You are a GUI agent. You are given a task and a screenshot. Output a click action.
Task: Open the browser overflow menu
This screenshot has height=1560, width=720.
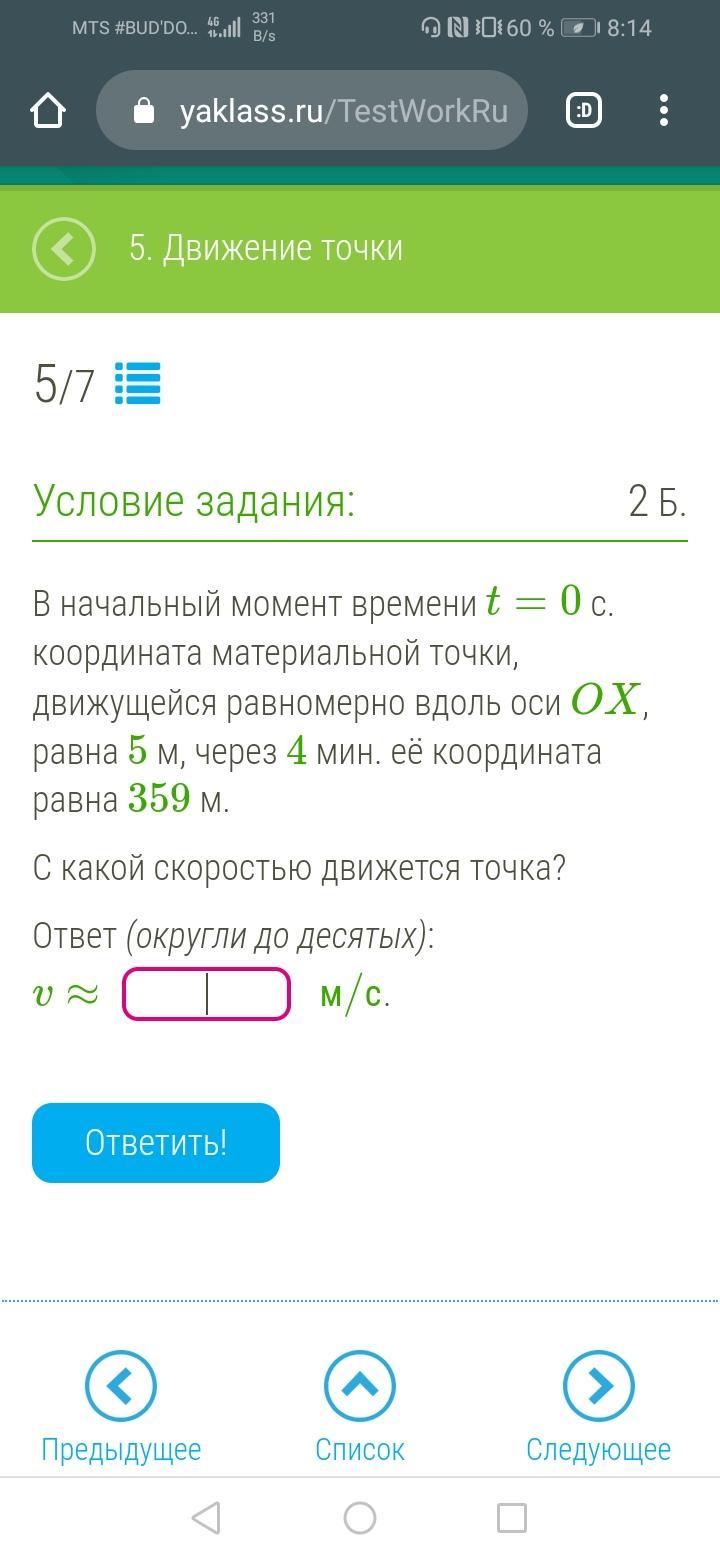point(664,110)
